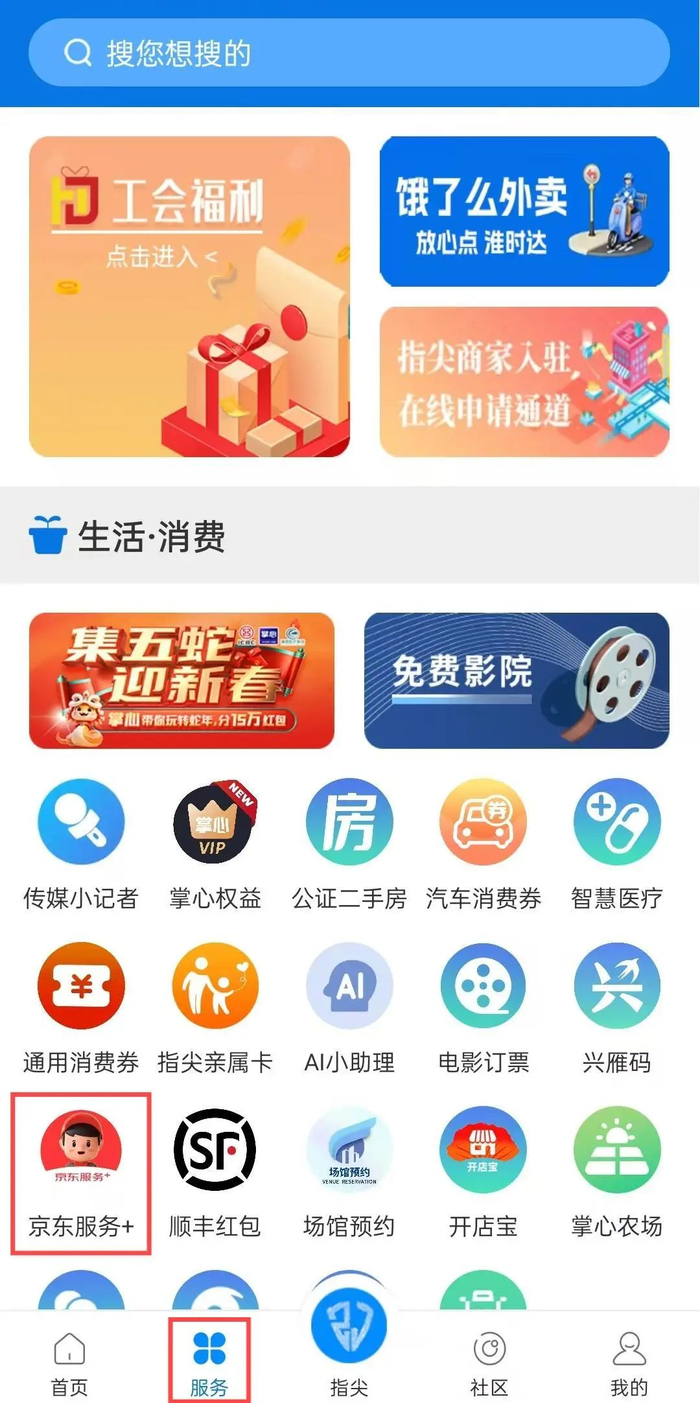Image resolution: width=700 pixels, height=1403 pixels.
Task: Launch 智慧医疗
Action: [617, 844]
